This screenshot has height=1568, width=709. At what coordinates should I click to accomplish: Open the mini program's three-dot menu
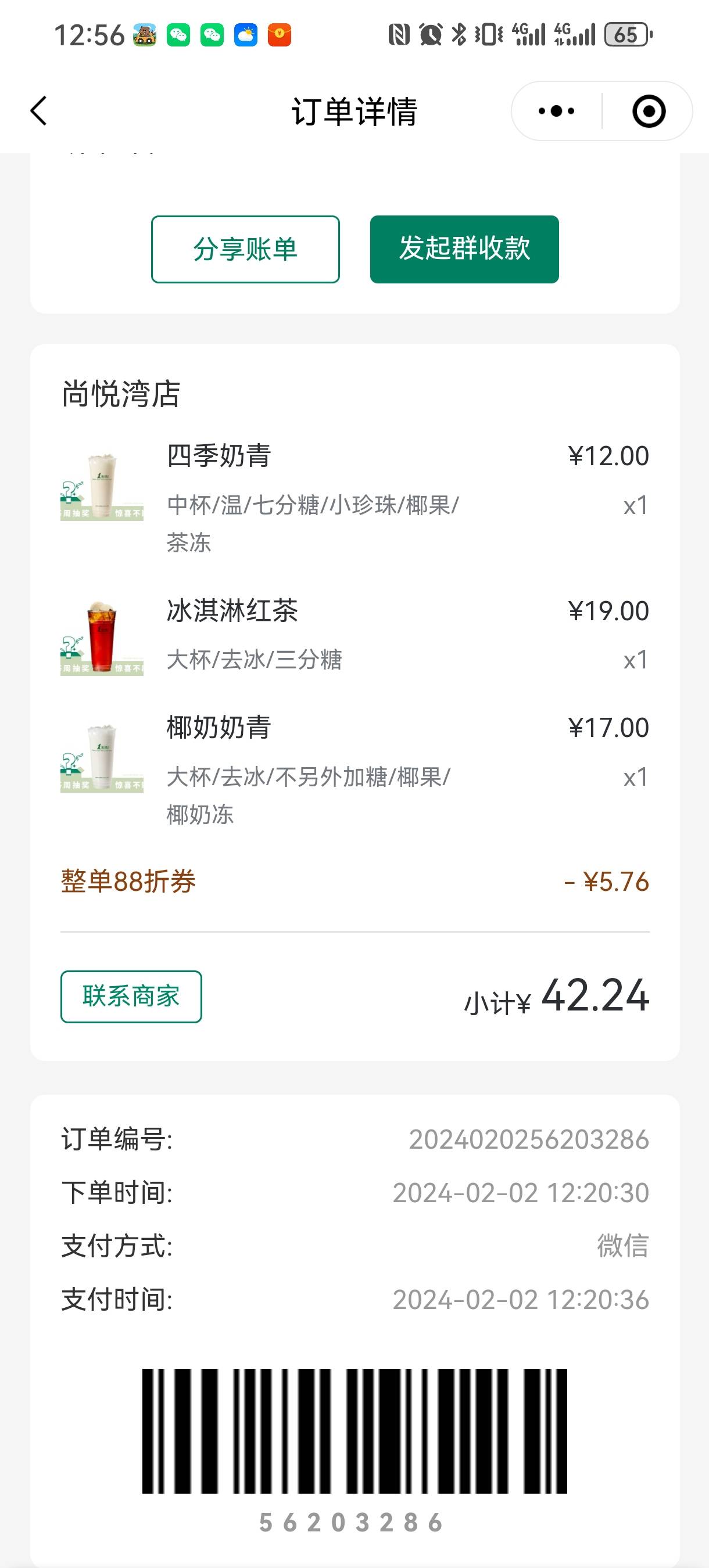556,111
